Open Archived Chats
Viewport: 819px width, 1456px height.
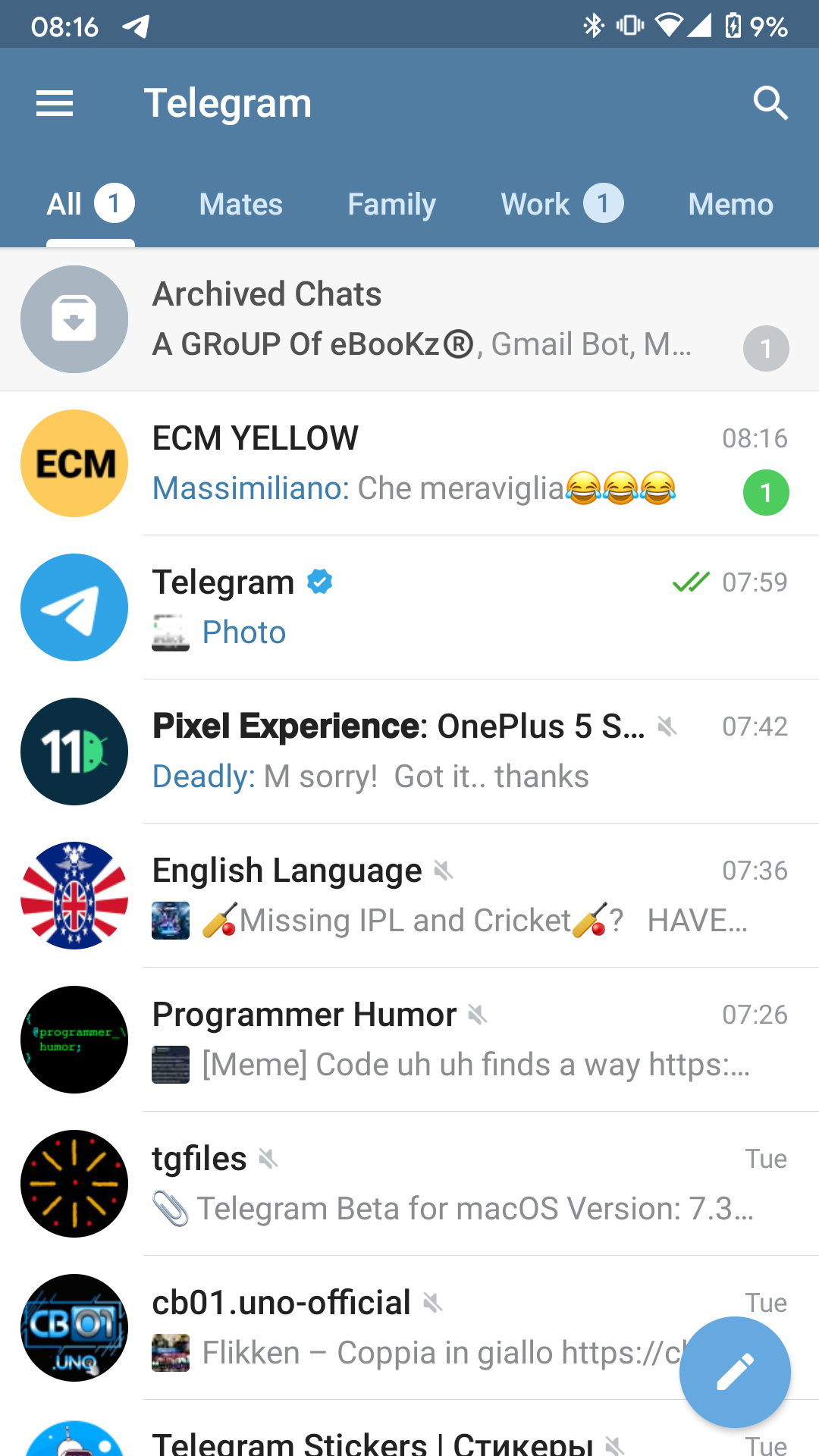tap(409, 319)
